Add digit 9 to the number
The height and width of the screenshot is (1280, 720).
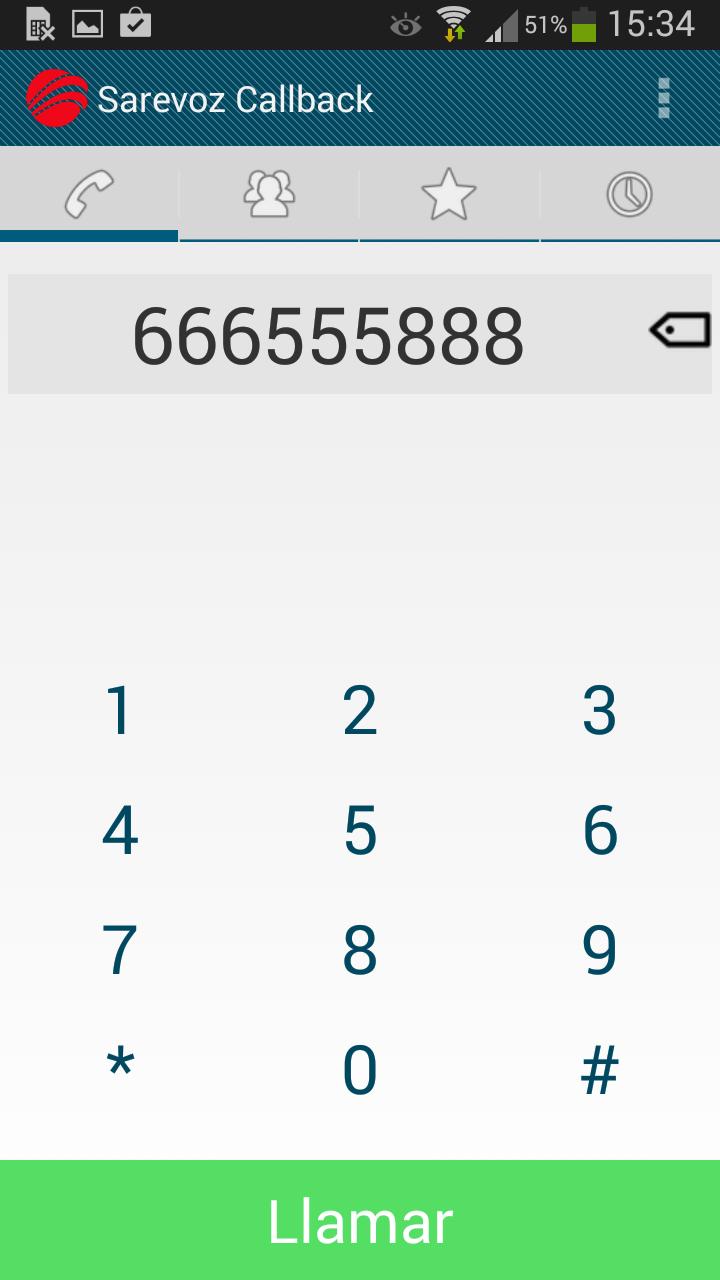click(600, 951)
